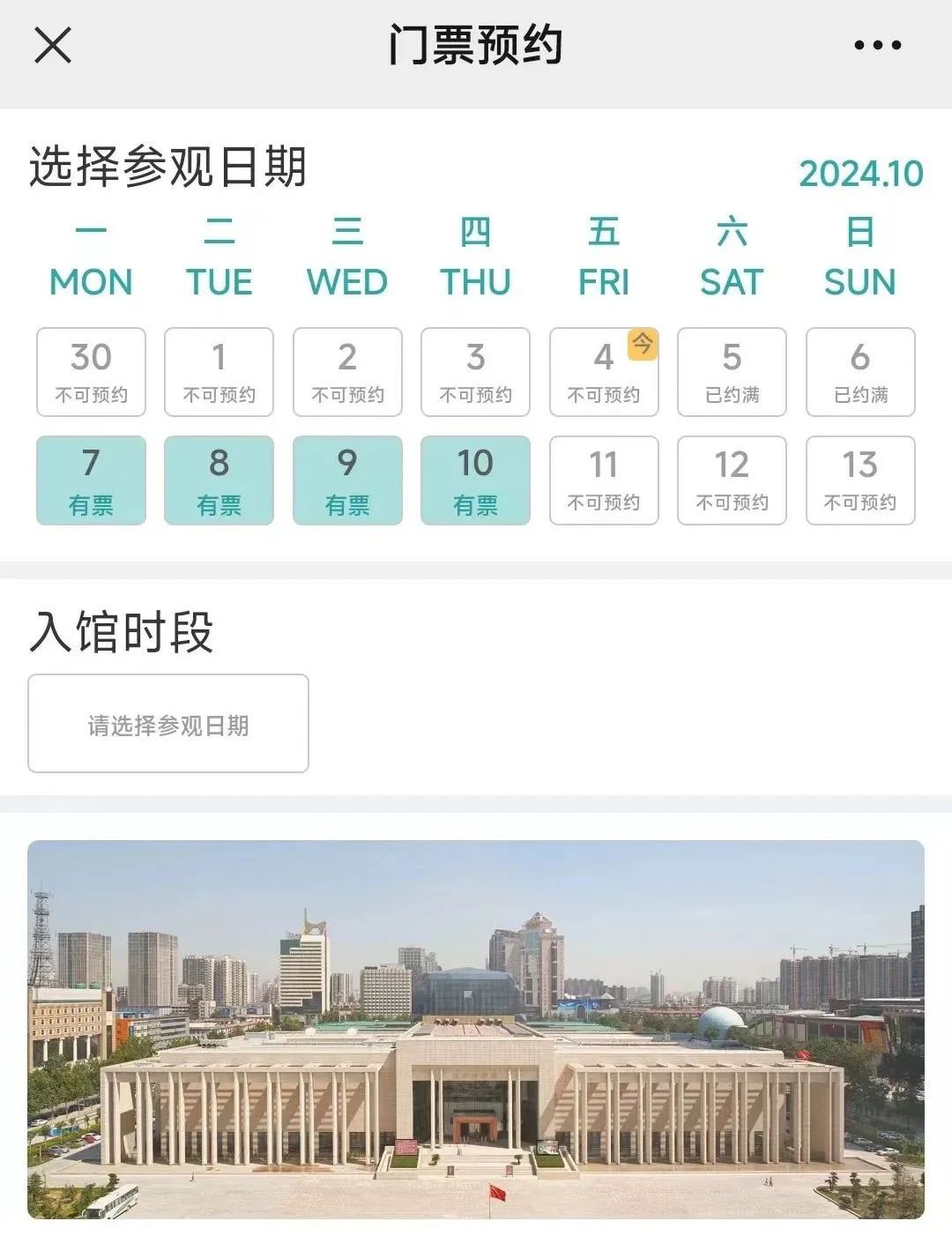Select October 7 with available tickets

91,480
